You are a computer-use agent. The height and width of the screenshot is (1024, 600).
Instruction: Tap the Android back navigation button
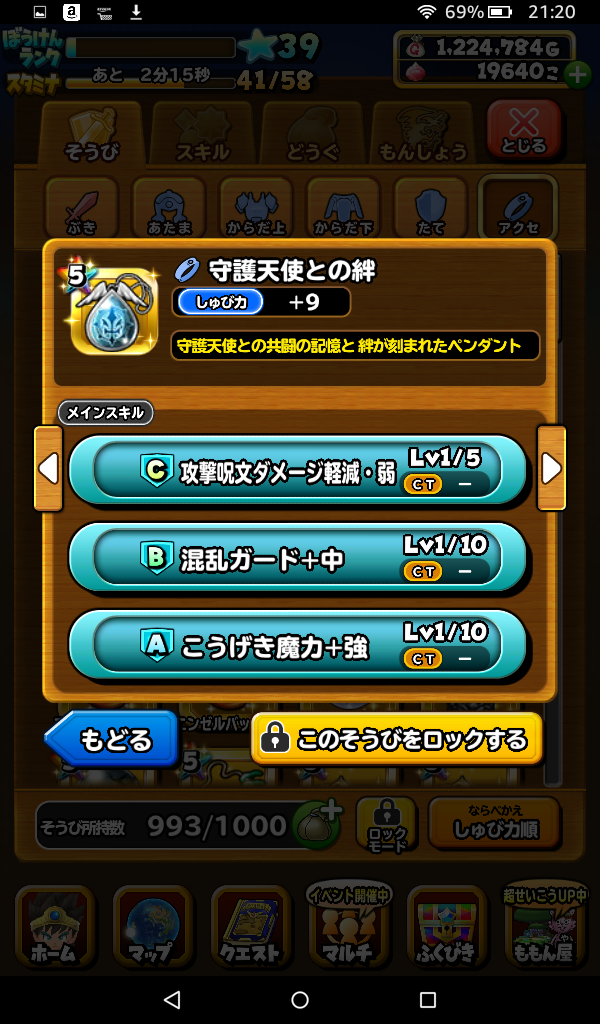coord(172,999)
